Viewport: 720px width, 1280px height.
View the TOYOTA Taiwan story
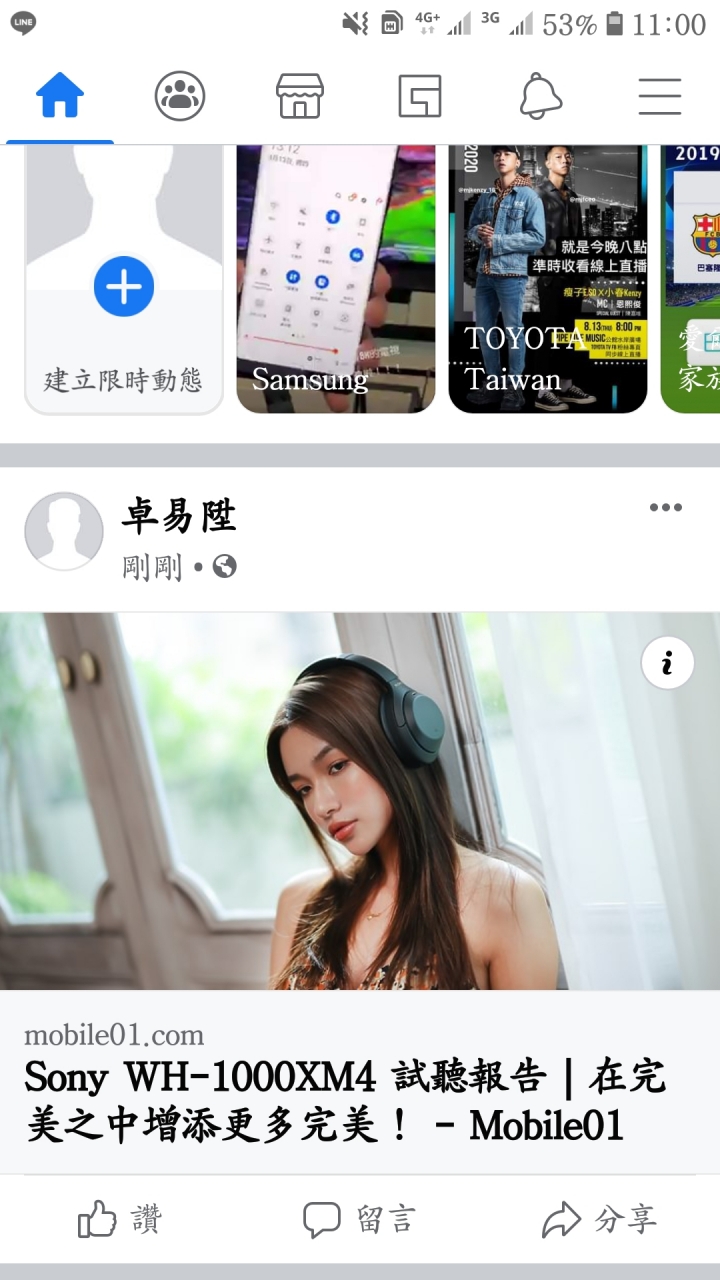[x=548, y=280]
